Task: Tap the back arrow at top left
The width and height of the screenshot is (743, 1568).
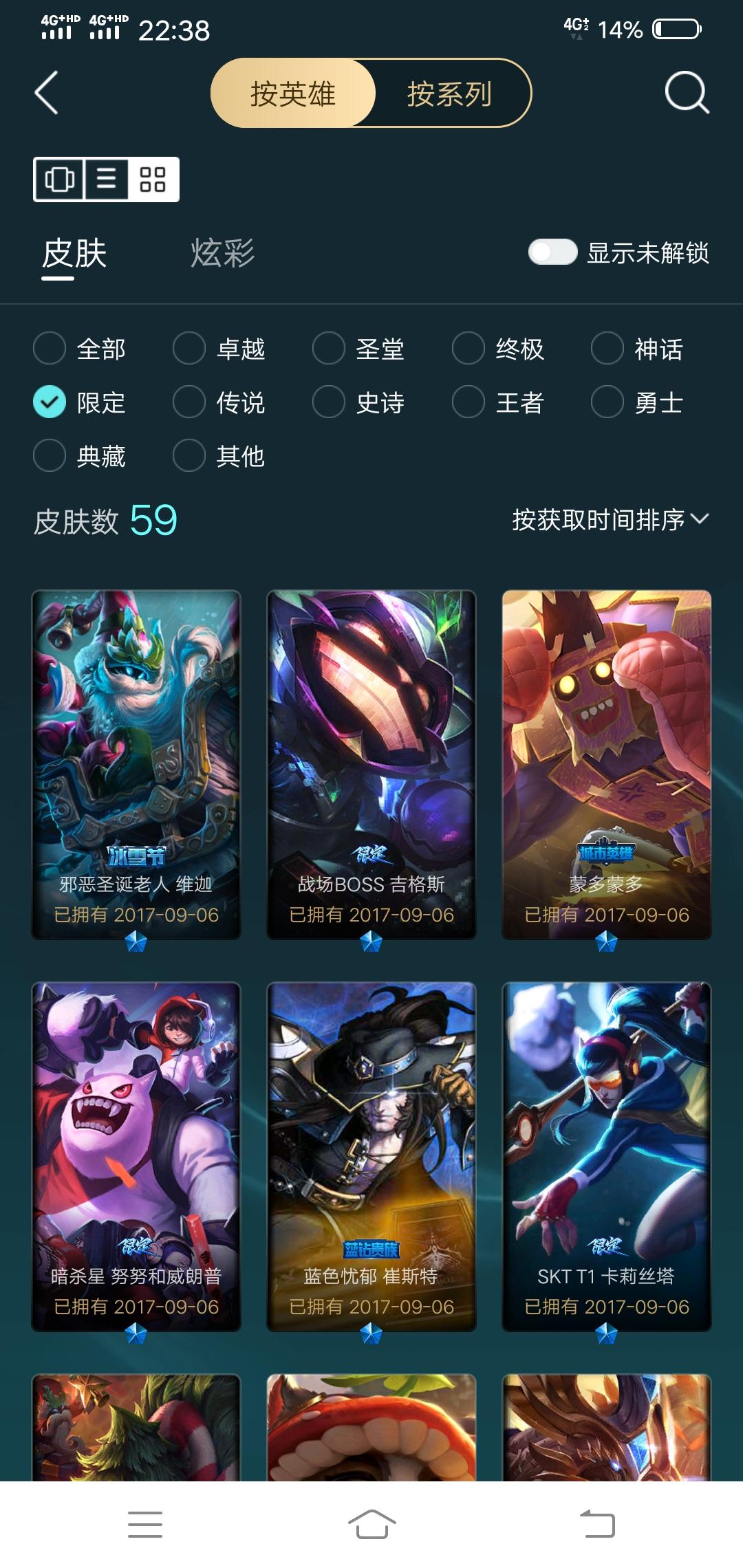Action: pyautogui.click(x=45, y=94)
